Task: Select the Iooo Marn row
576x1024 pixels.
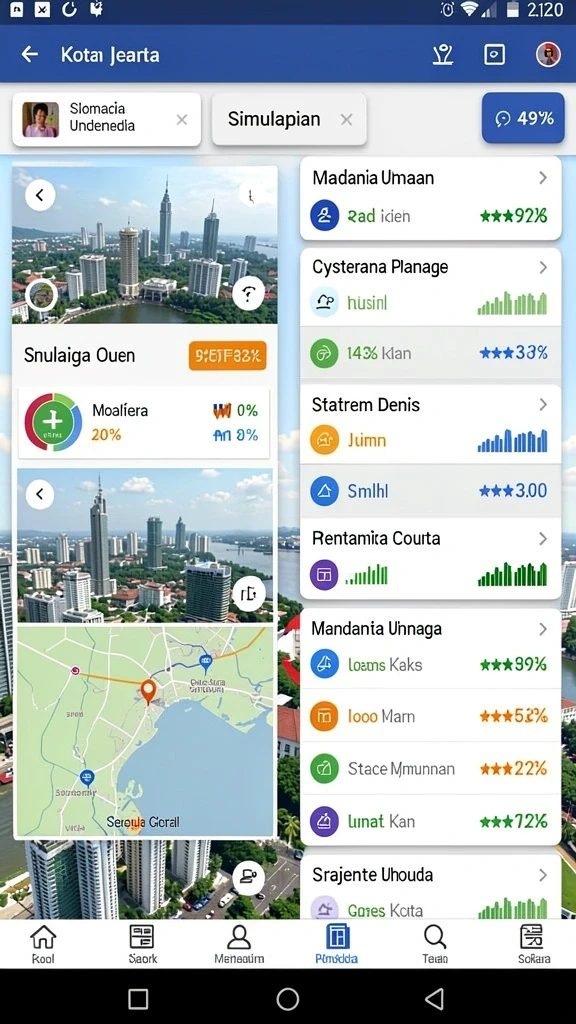Action: (x=430, y=716)
